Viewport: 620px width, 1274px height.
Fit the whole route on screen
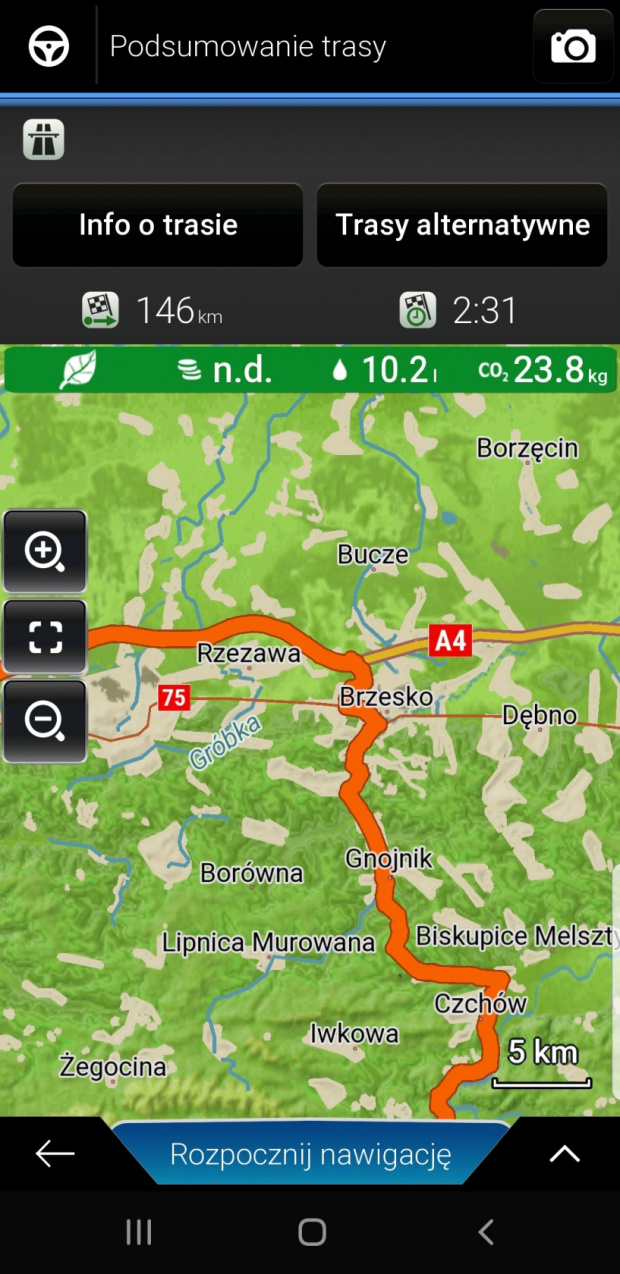tap(45, 637)
